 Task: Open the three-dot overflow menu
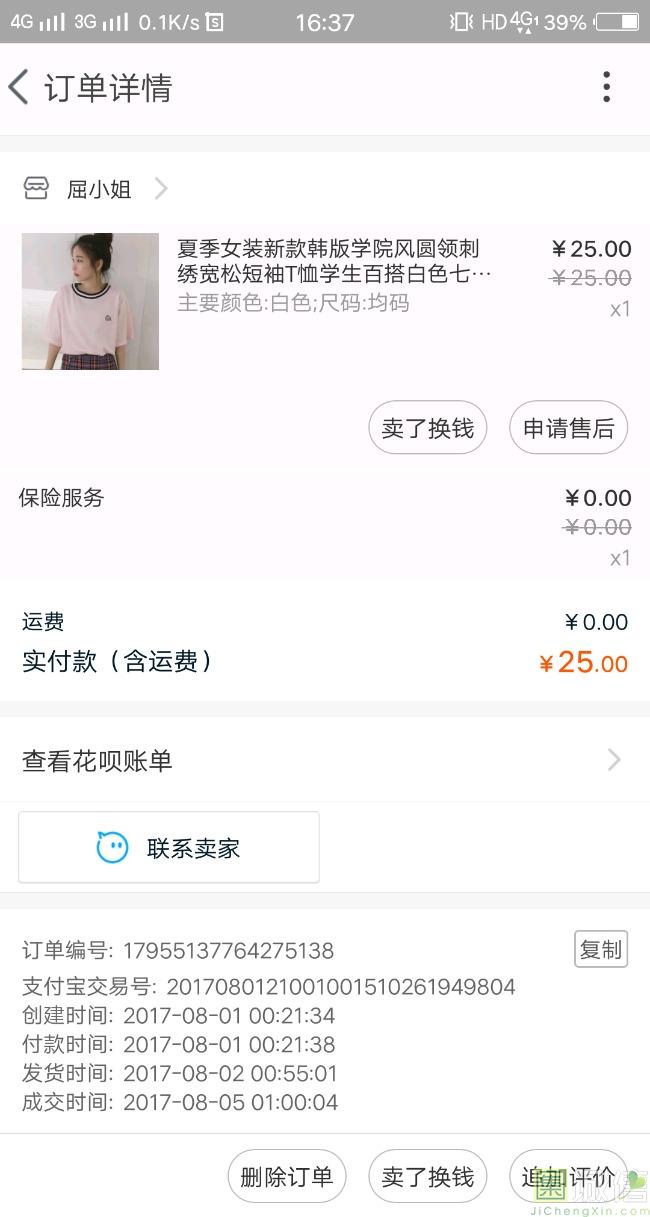tap(606, 88)
